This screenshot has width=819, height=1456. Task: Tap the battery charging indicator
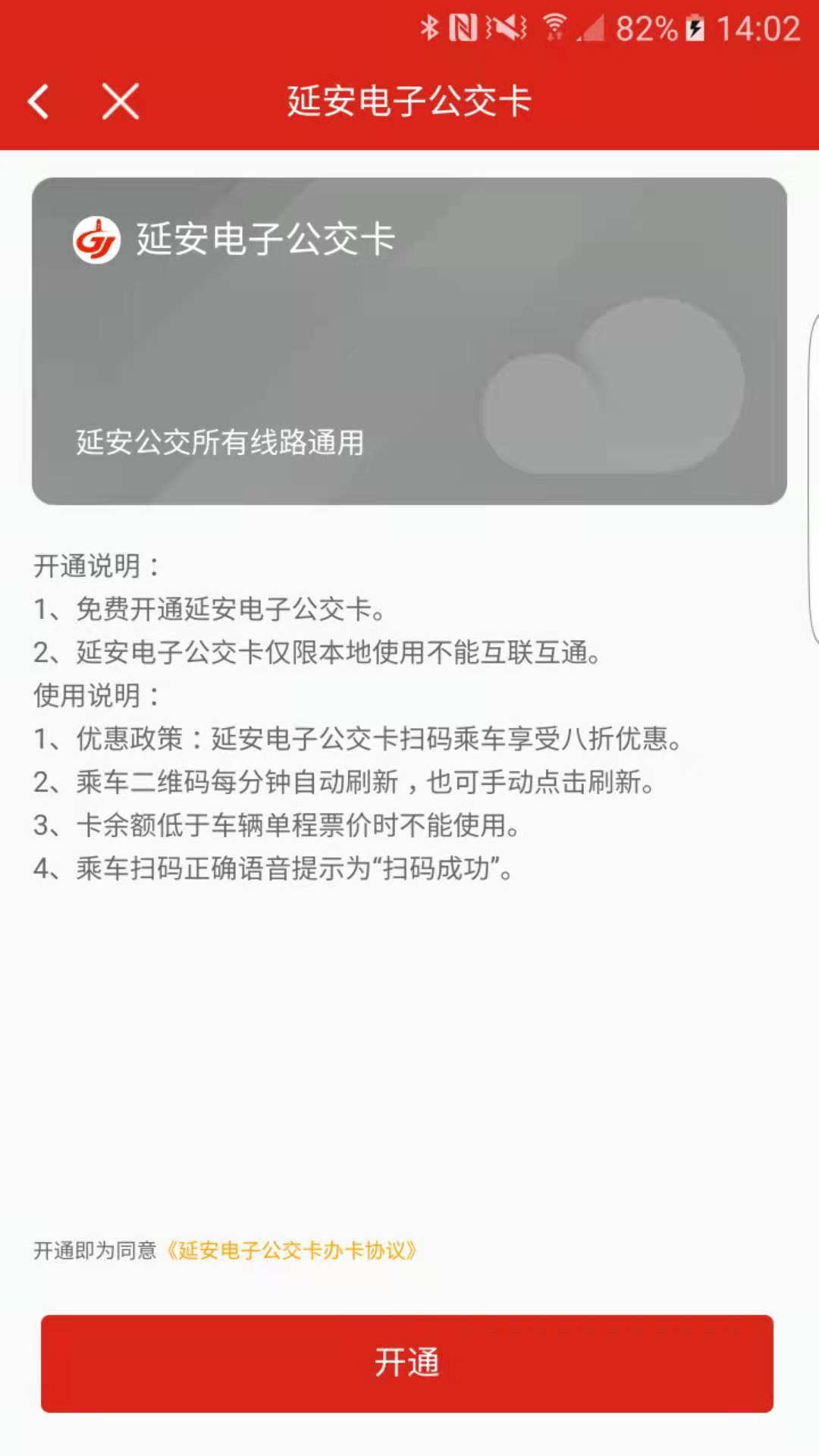click(696, 27)
